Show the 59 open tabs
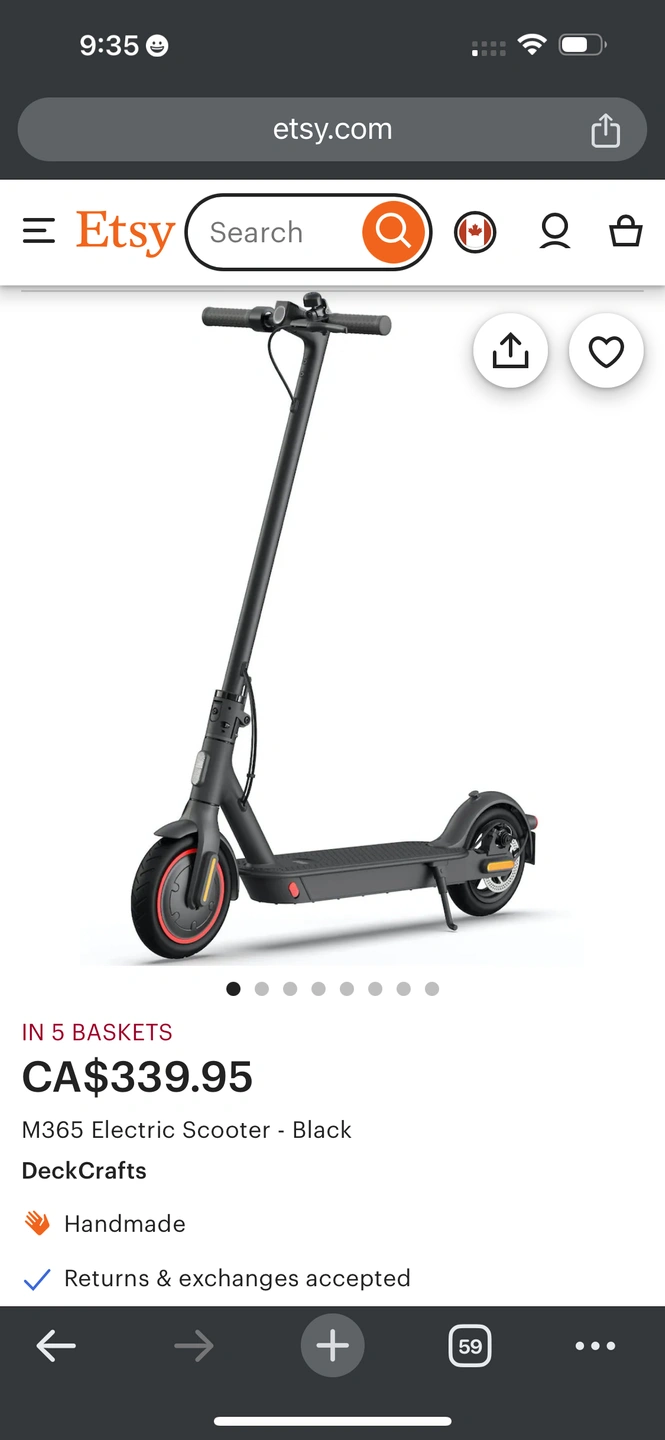665x1440 pixels. 470,1346
